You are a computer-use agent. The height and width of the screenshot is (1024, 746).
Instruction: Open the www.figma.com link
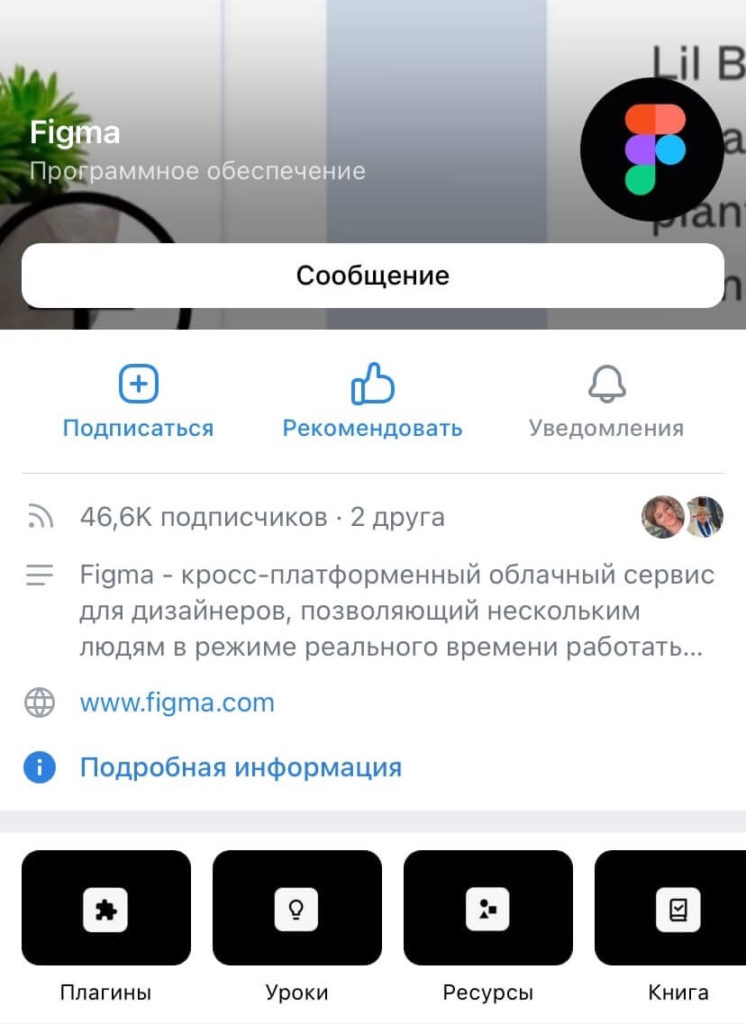[176, 702]
